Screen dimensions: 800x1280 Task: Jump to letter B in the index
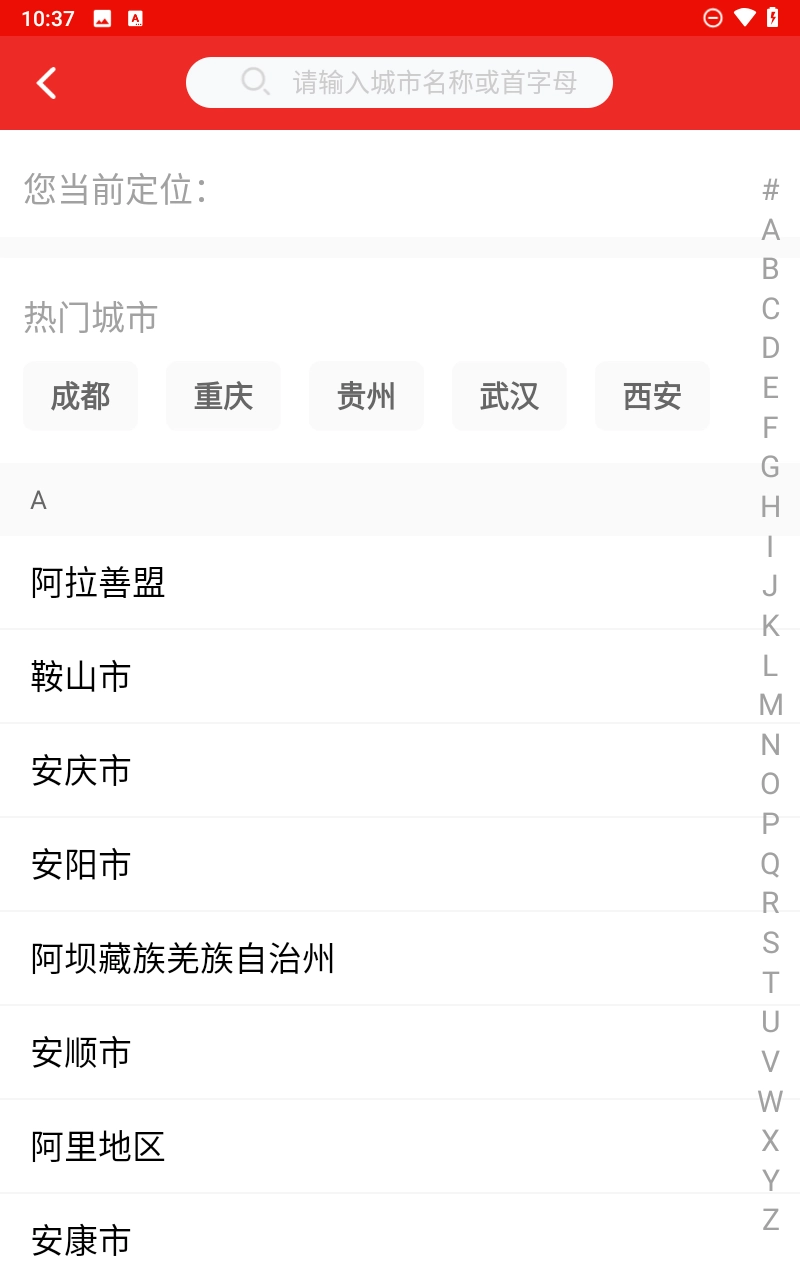(770, 269)
